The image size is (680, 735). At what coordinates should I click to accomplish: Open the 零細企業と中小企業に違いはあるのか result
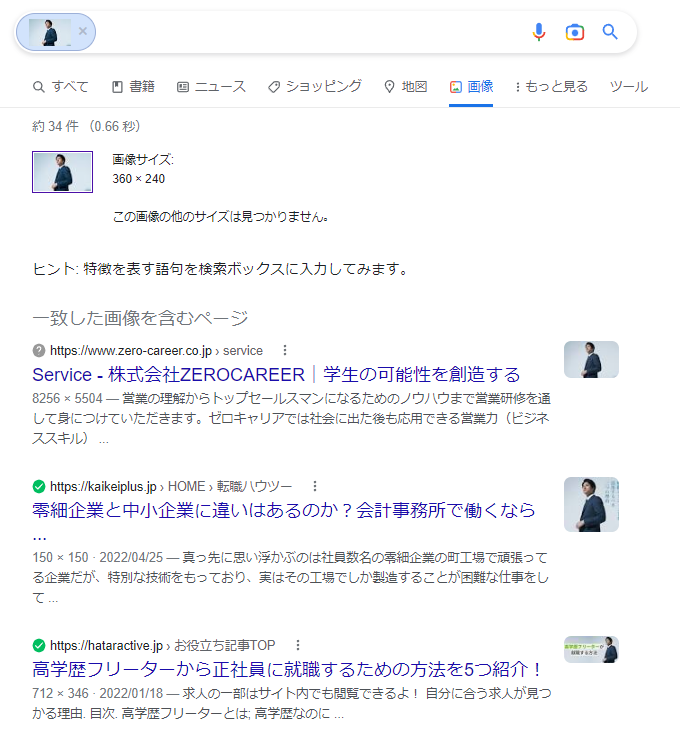point(283,510)
